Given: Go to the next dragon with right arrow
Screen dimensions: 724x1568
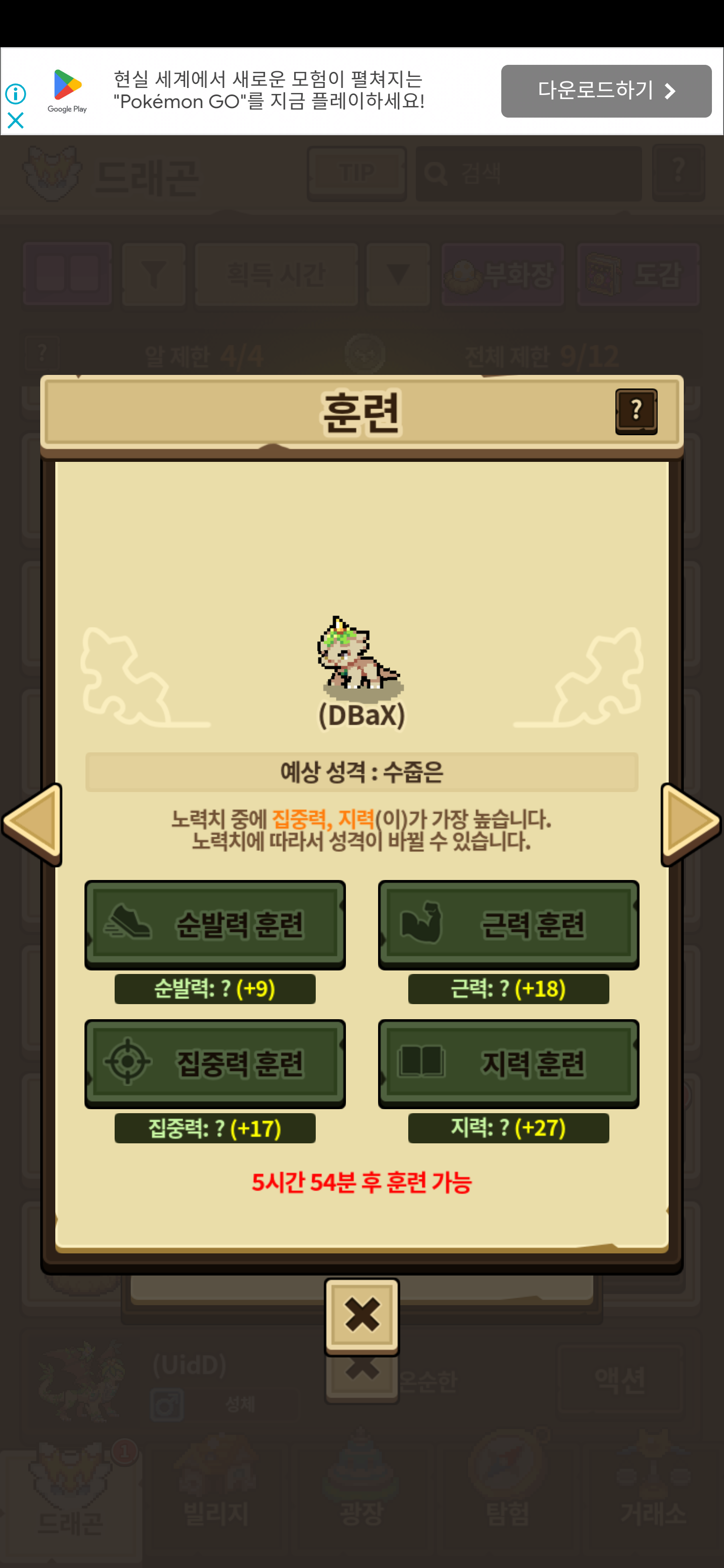Looking at the screenshot, I should point(691,824).
